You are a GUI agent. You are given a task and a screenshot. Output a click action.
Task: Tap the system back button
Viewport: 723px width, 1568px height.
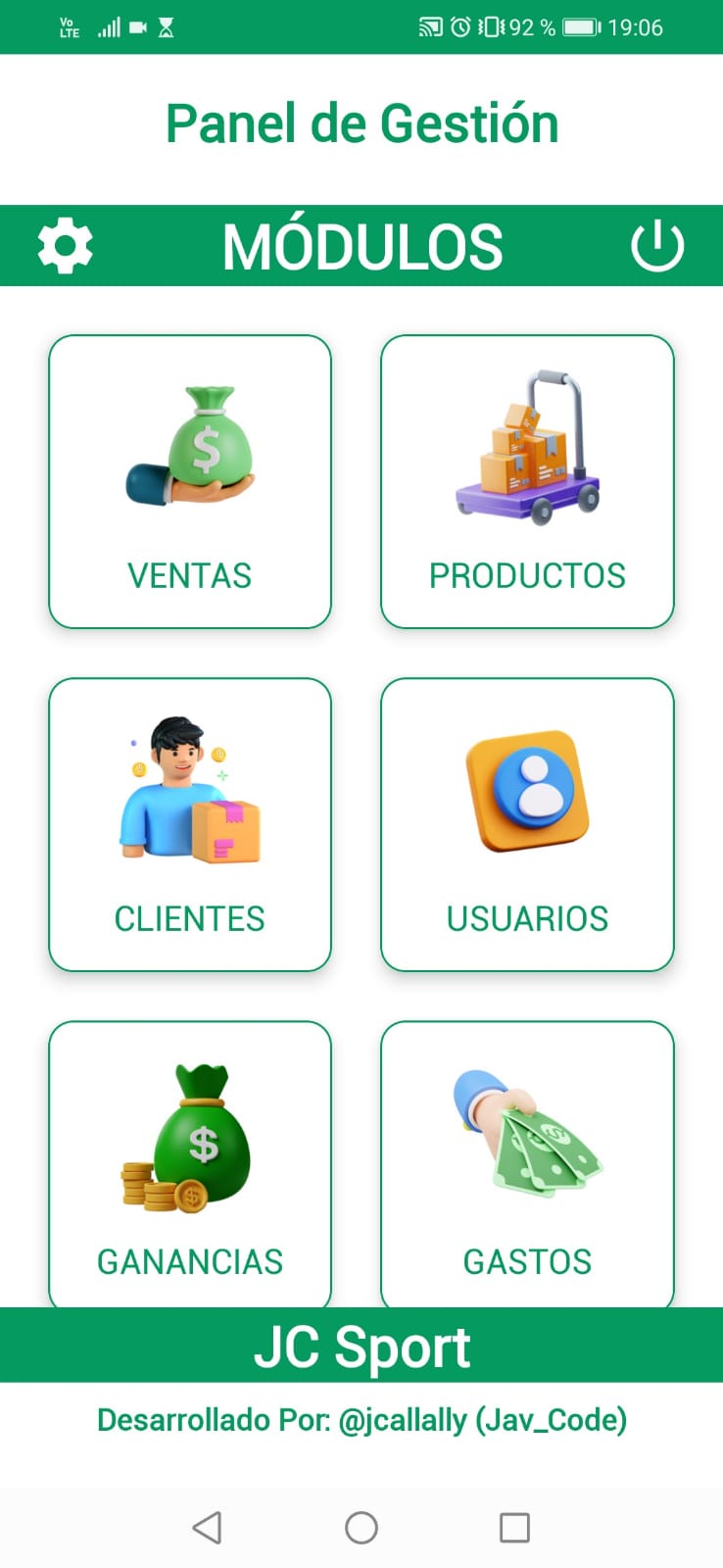[x=207, y=1527]
